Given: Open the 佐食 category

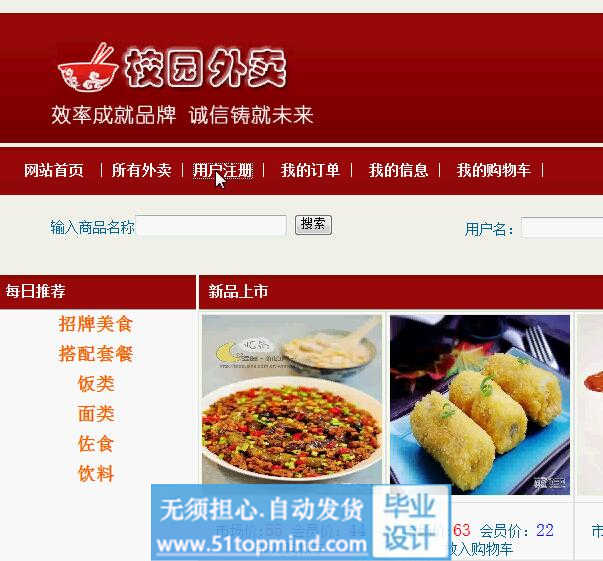Looking at the screenshot, I should coord(96,444).
